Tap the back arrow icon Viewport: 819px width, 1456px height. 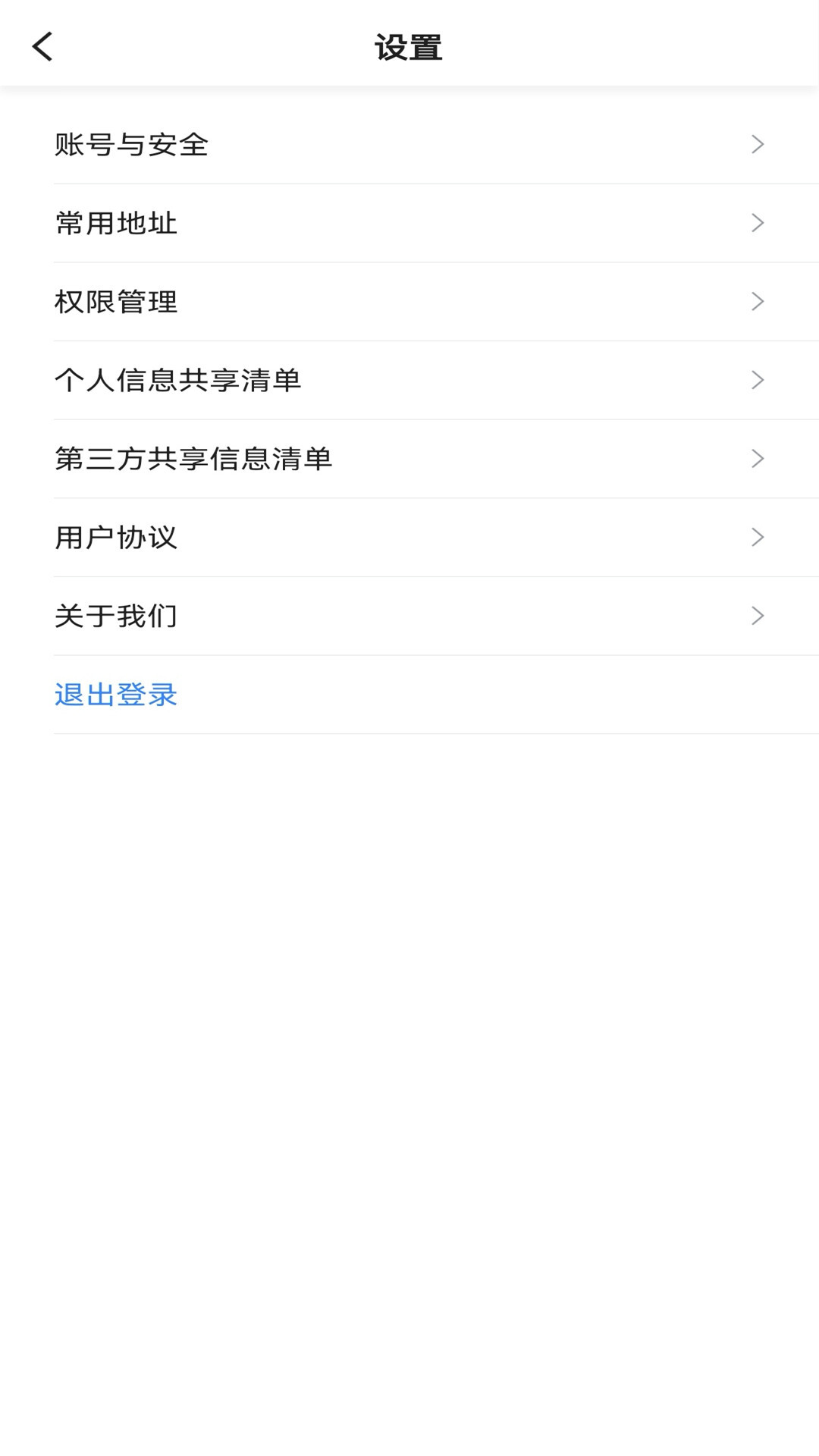click(42, 45)
